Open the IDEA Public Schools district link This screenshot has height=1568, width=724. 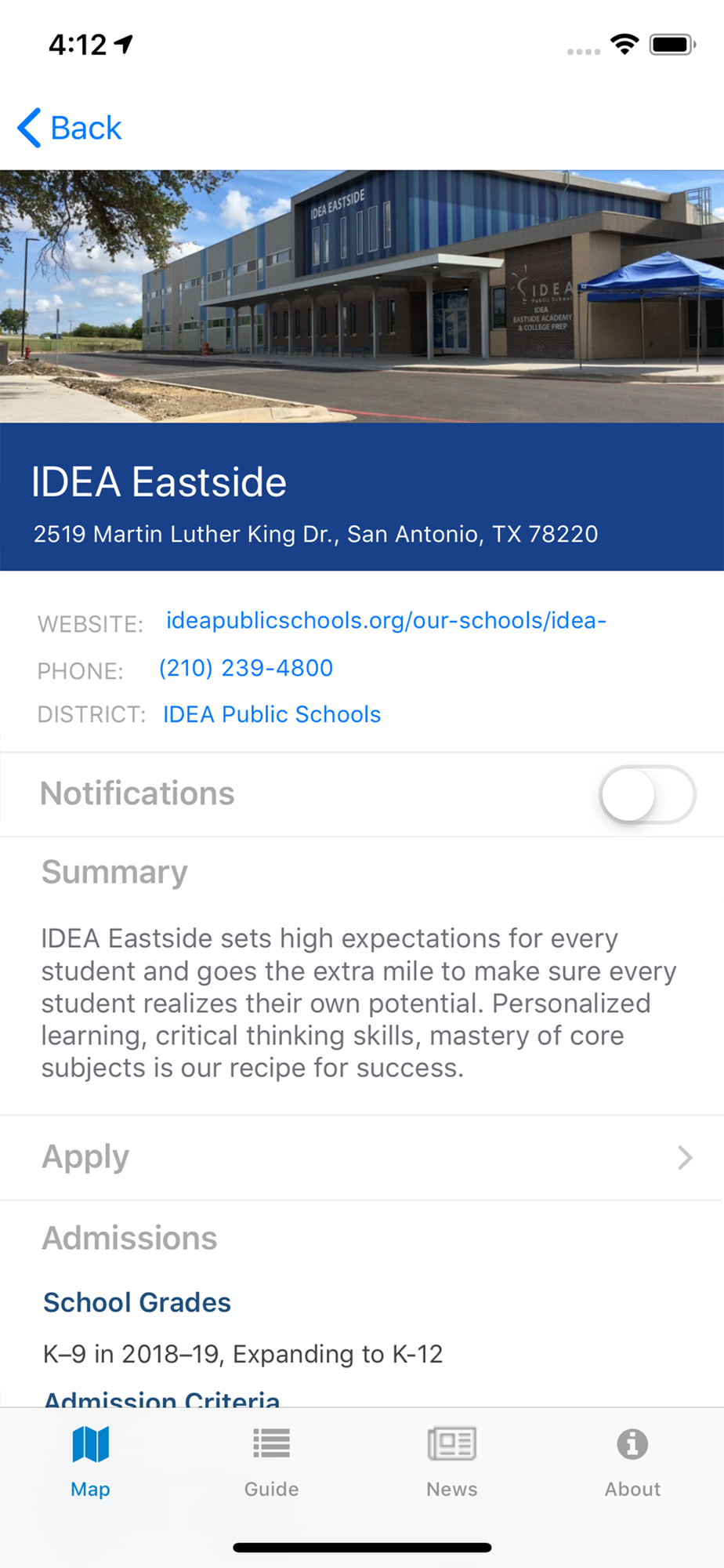click(272, 714)
